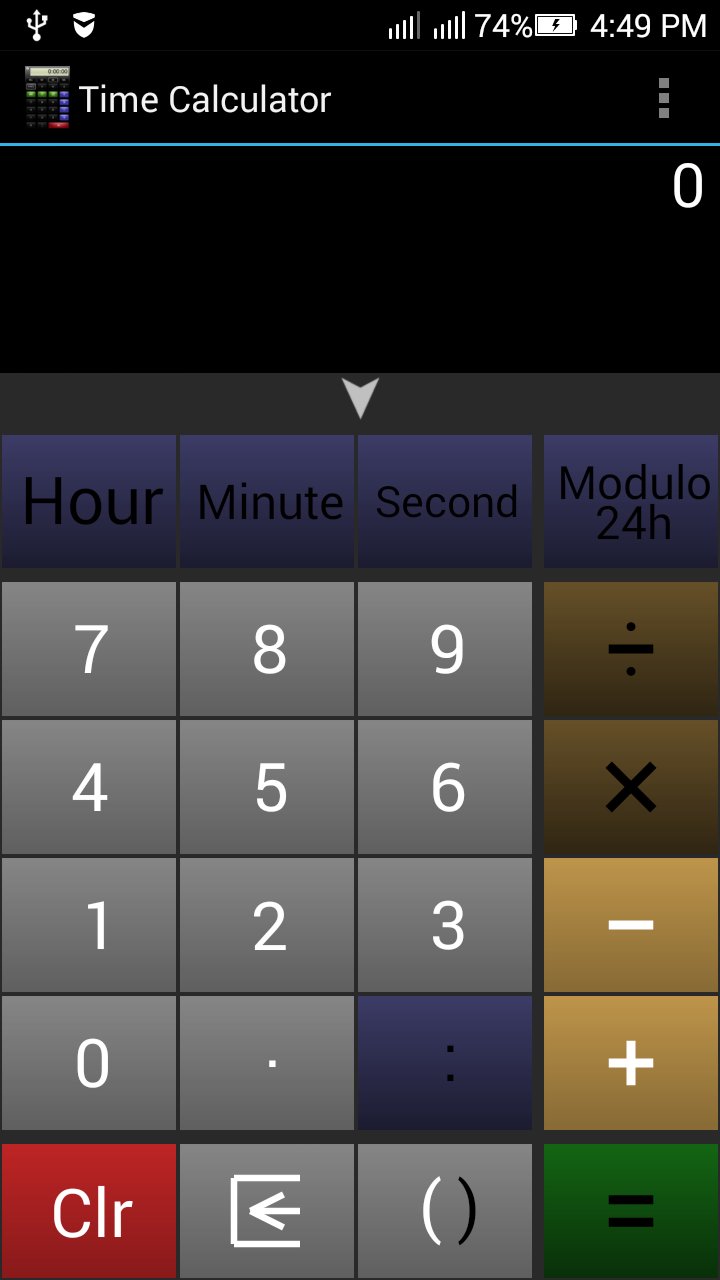The width and height of the screenshot is (720, 1280).
Task: Tap the parentheses key
Action: pyautogui.click(x=445, y=1208)
